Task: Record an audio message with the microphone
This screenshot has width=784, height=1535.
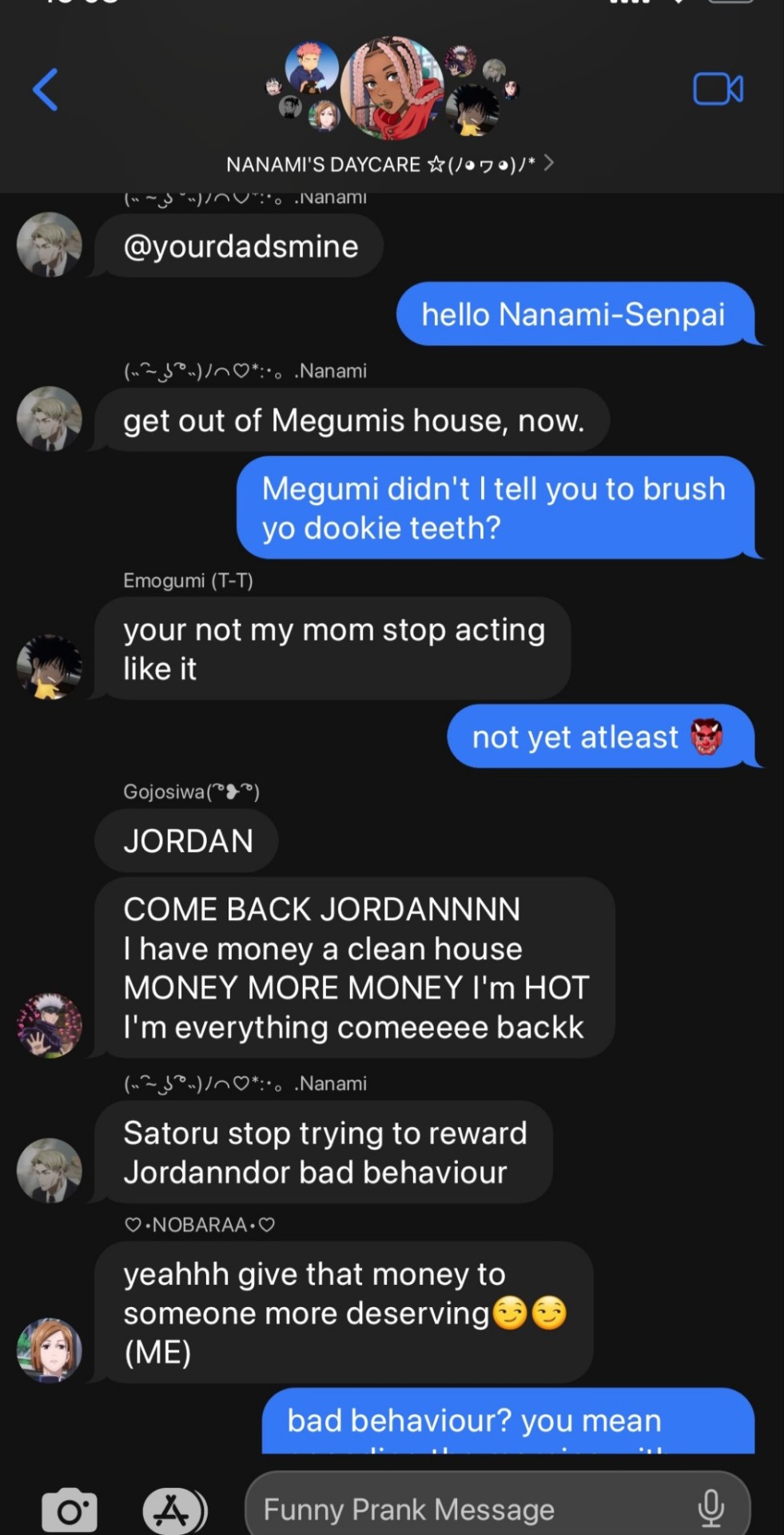Action: (710, 1509)
